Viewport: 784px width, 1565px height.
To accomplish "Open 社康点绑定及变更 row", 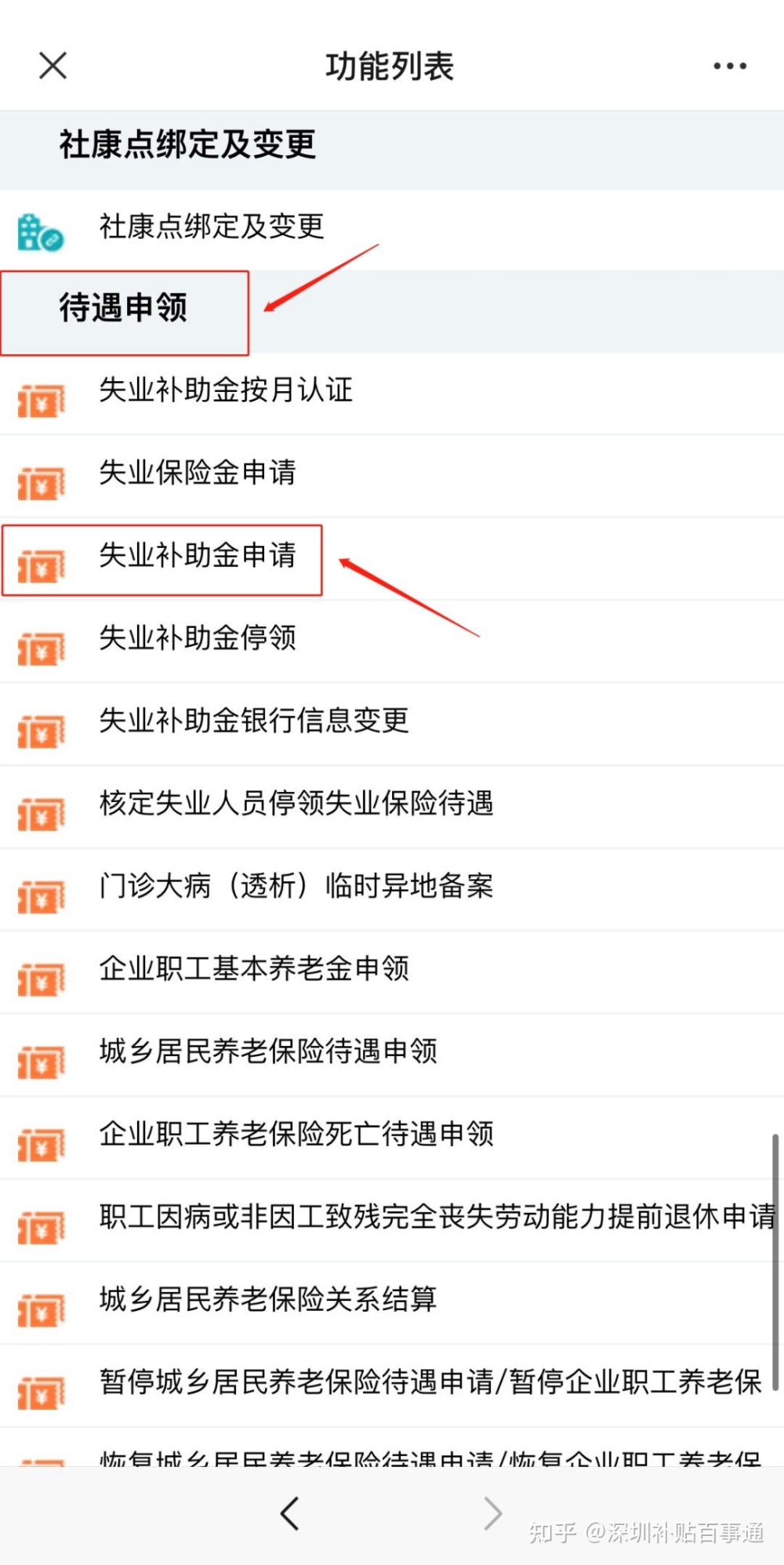I will (392, 229).
